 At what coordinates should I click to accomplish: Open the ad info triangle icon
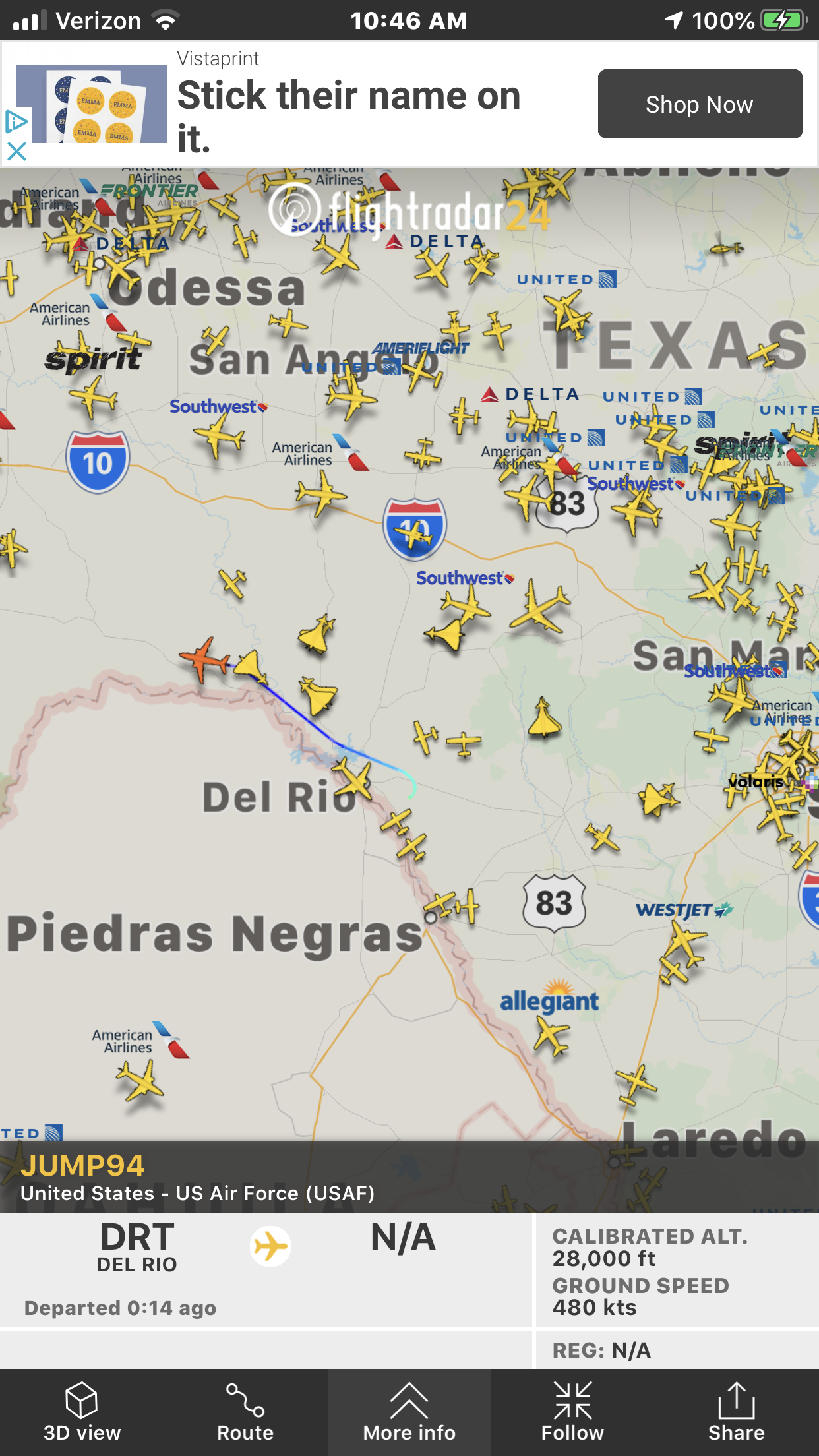tap(16, 122)
